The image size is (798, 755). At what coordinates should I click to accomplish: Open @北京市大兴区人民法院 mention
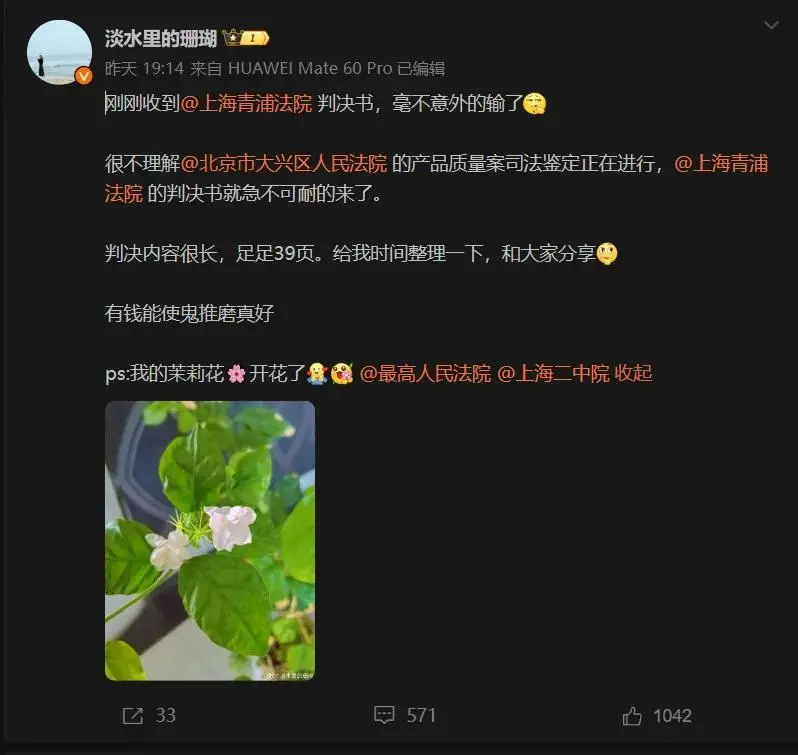pyautogui.click(x=283, y=164)
